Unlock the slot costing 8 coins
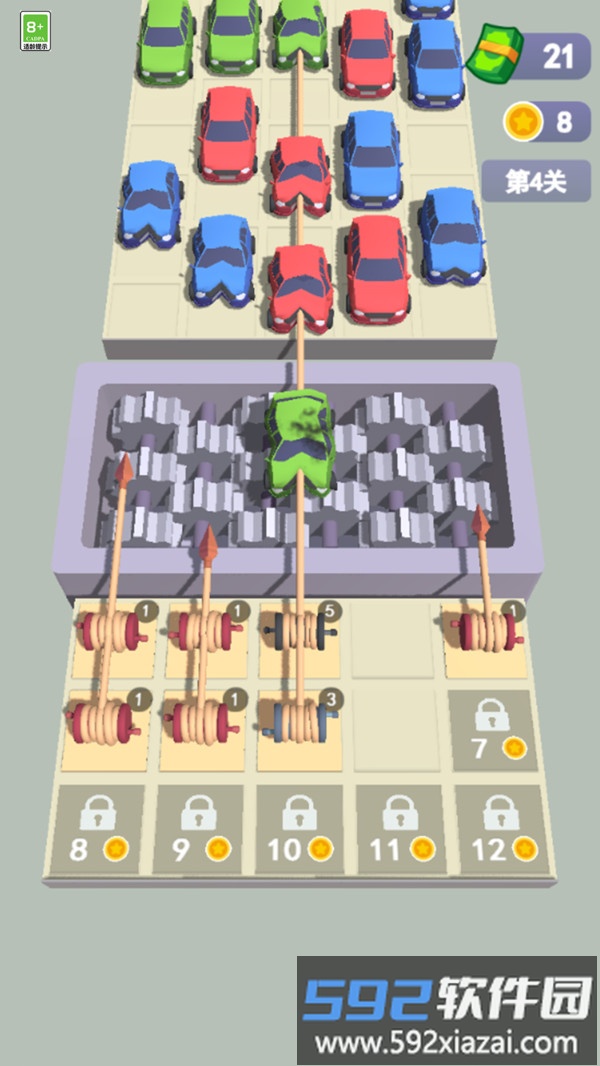 click(99, 832)
